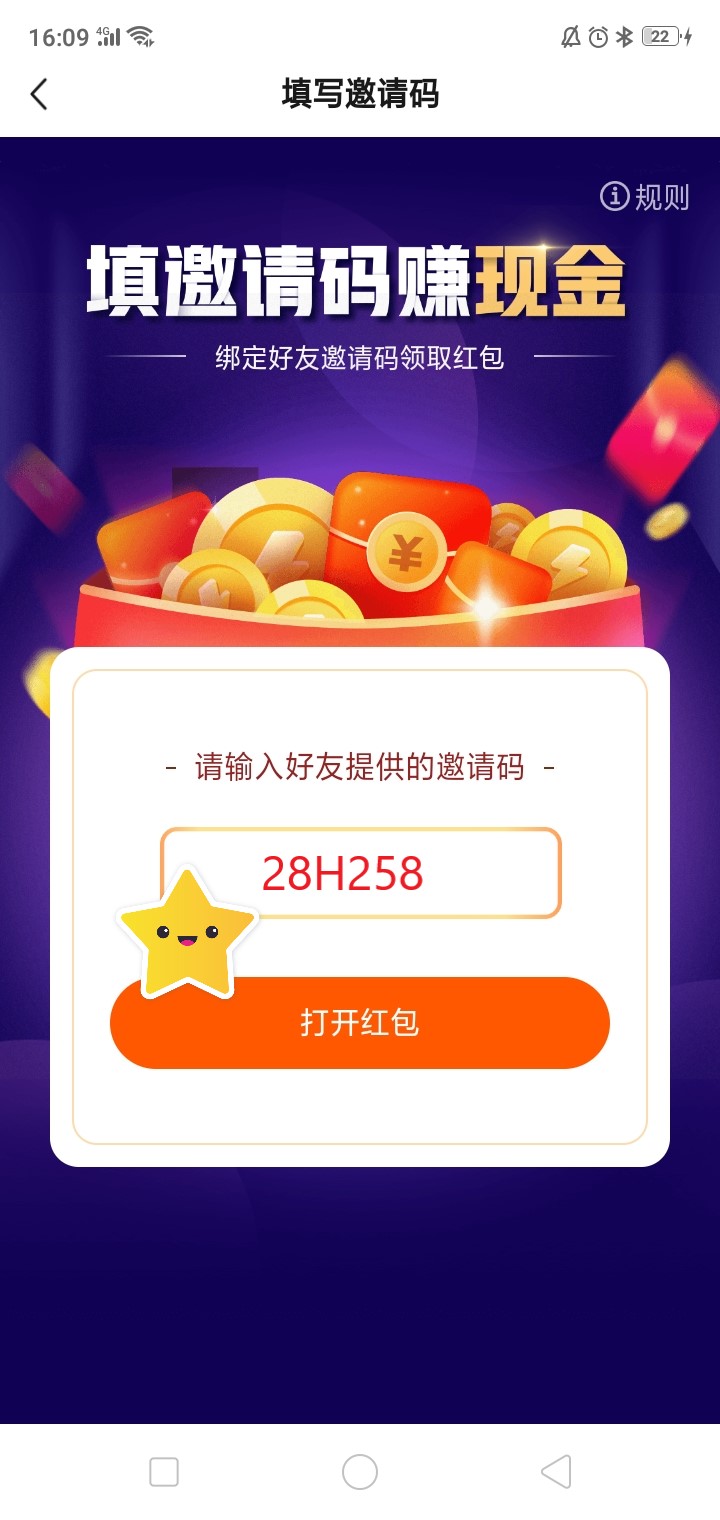The width and height of the screenshot is (720, 1520).
Task: Tap the 打开红包 button
Action: (x=359, y=1023)
